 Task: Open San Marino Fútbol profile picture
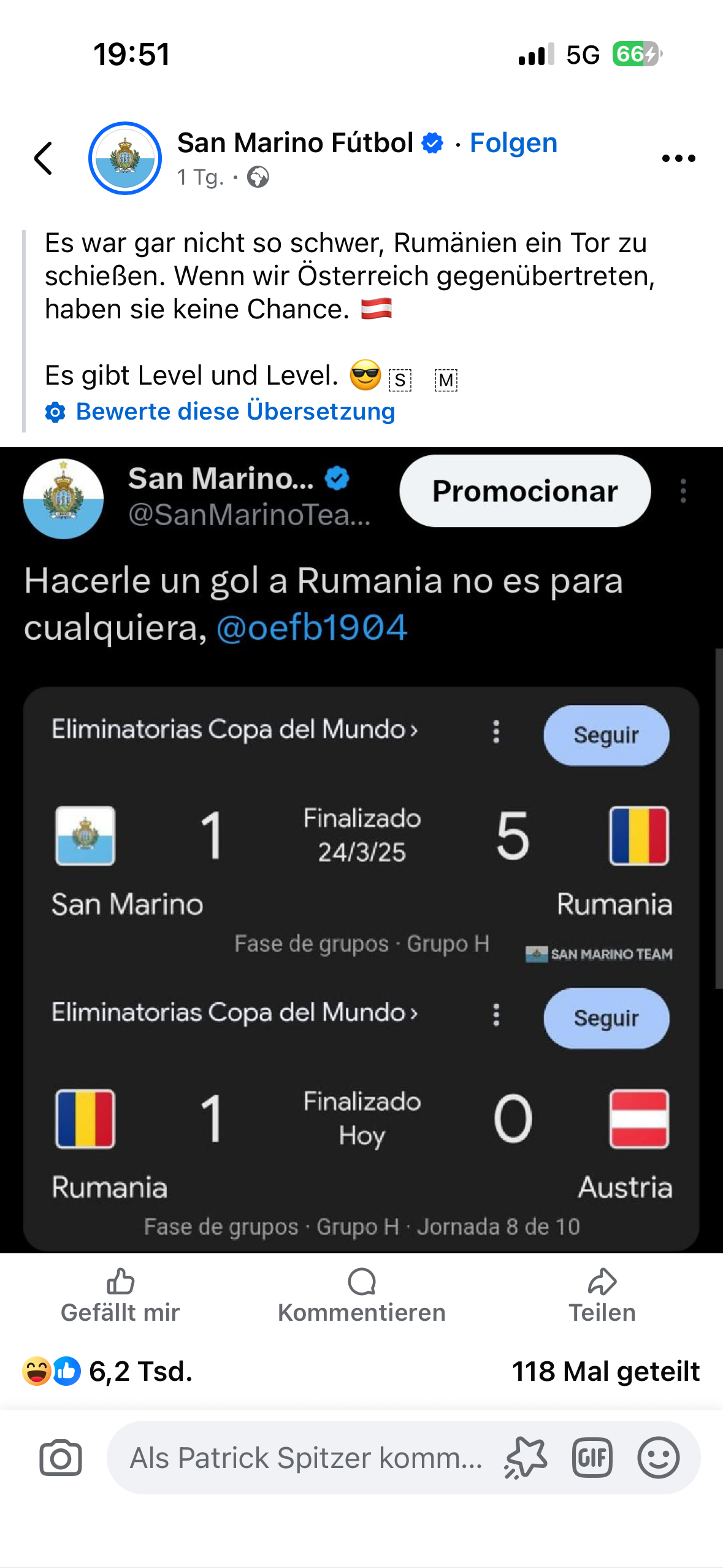coord(125,158)
